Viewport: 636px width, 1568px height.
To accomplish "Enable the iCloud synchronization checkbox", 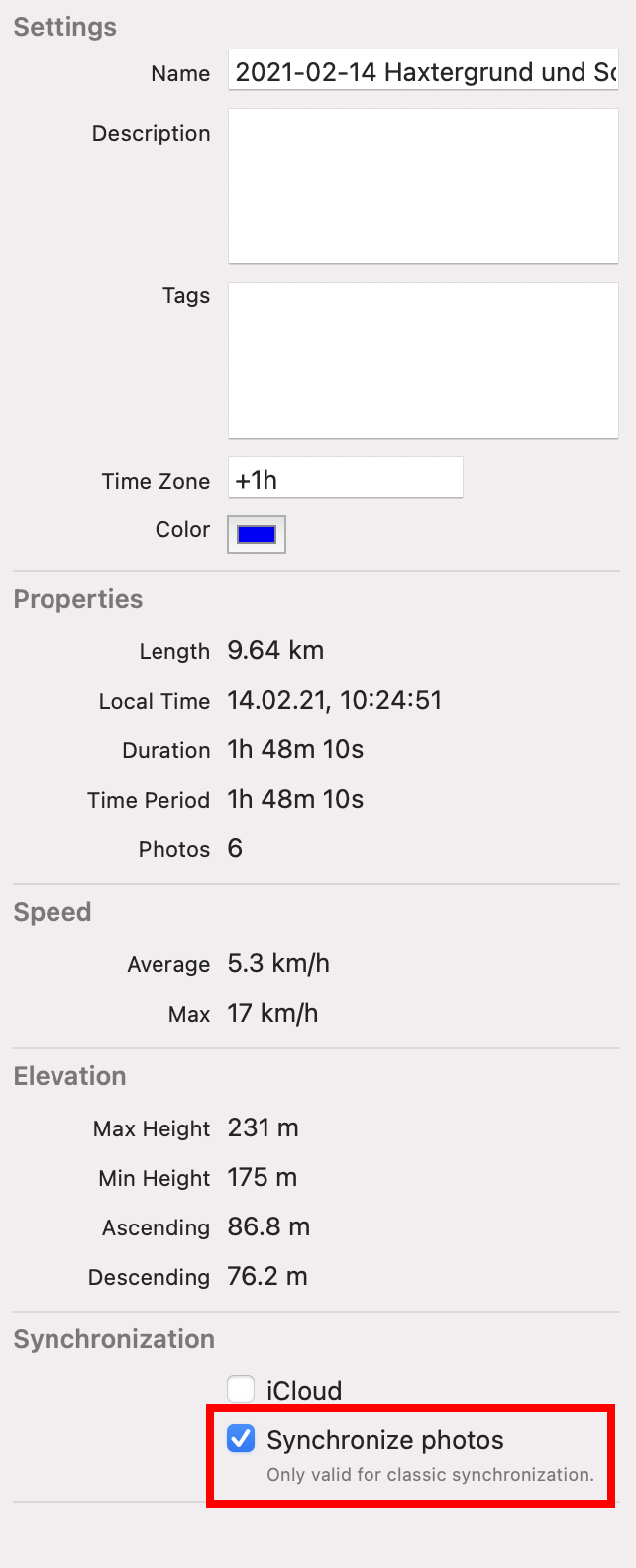I will tap(242, 1390).
